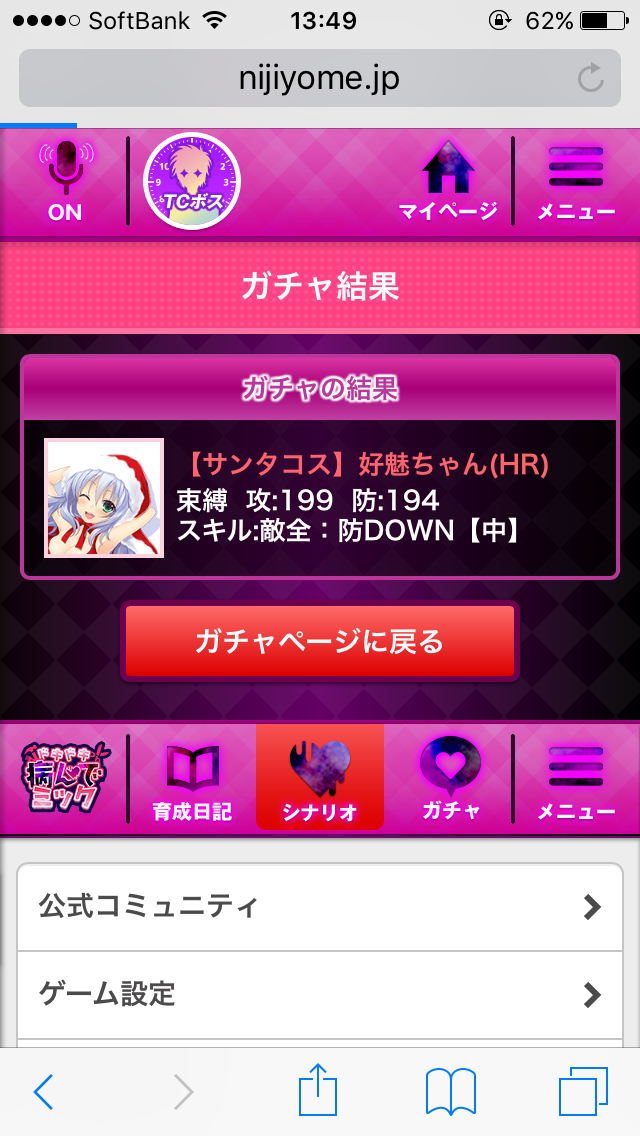Image resolution: width=640 pixels, height=1136 pixels.
Task: Open ゲーム設定 row
Action: tap(319, 994)
